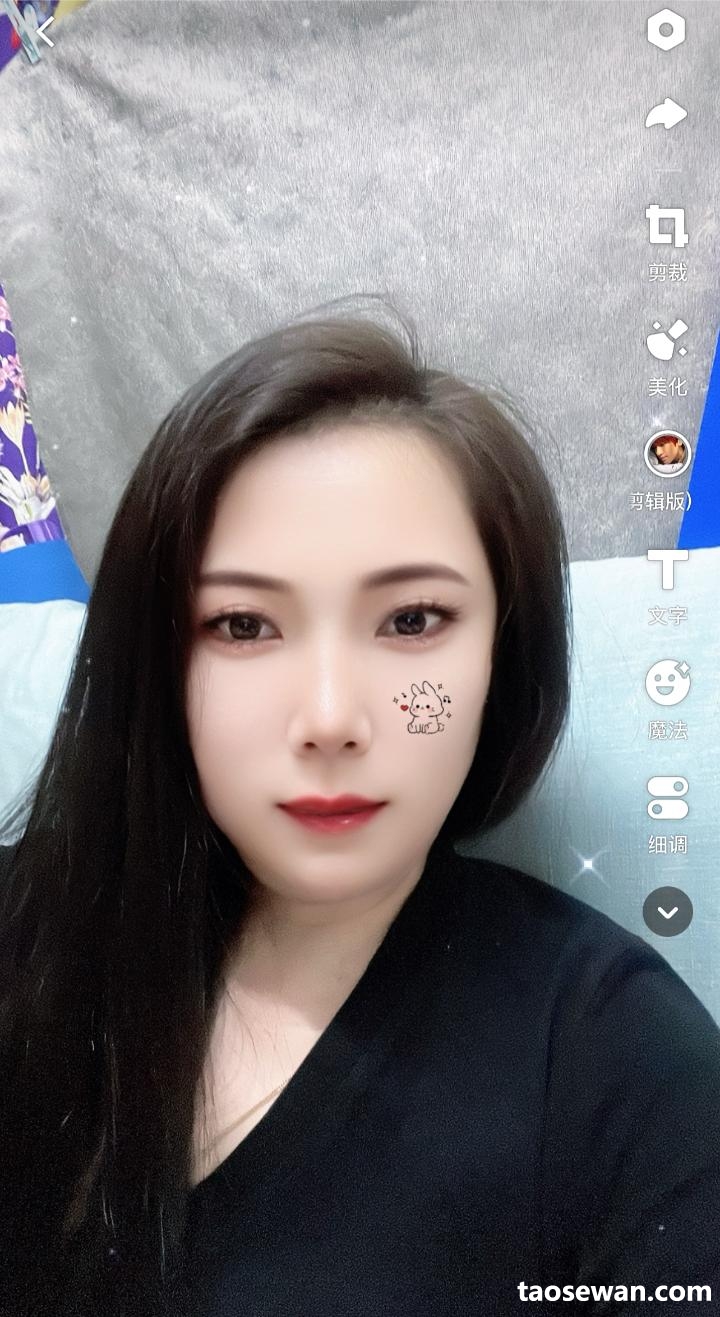The height and width of the screenshot is (1317, 720).
Task: Open the hexagon settings icon
Action: [666, 30]
